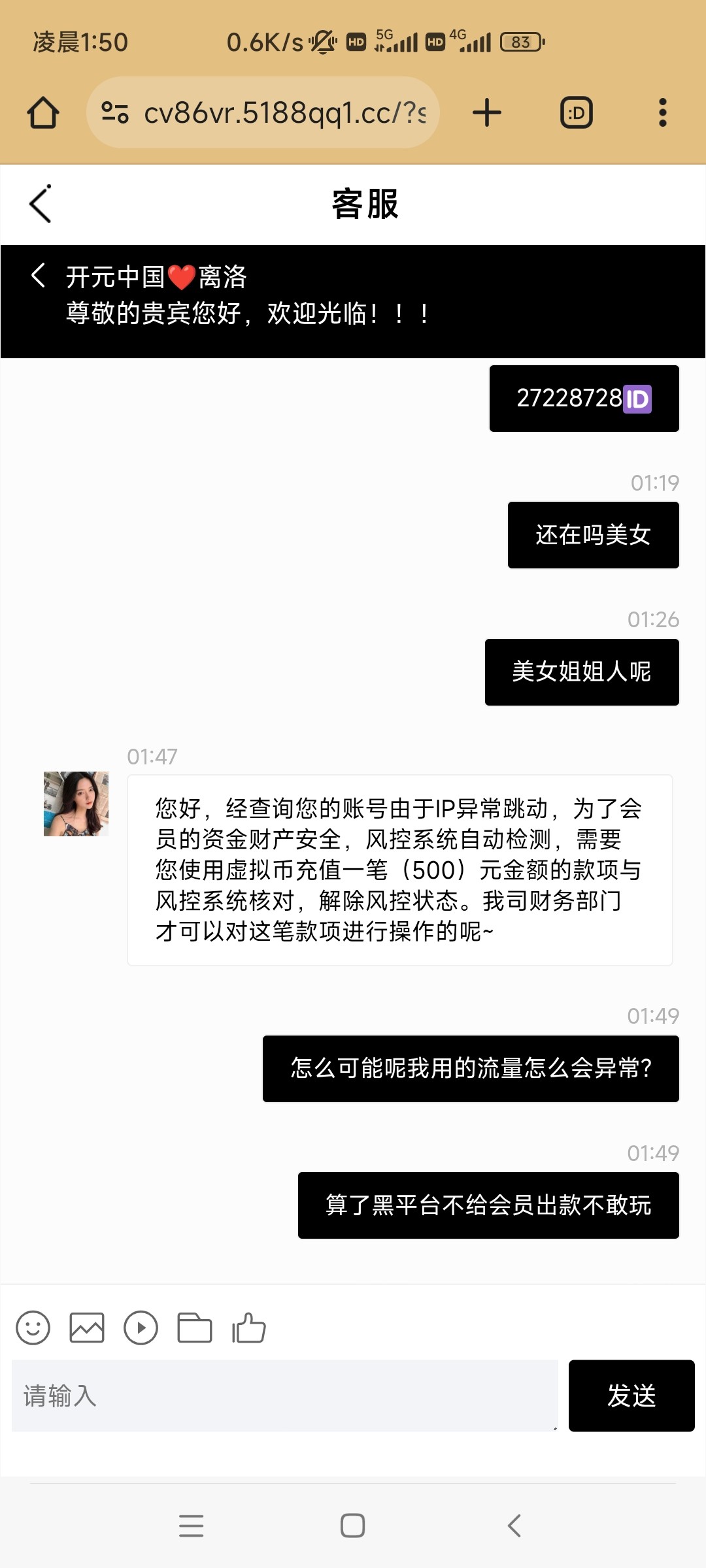Open the browser overflow three-dot menu
Viewport: 706px width, 1568px height.
point(662,112)
